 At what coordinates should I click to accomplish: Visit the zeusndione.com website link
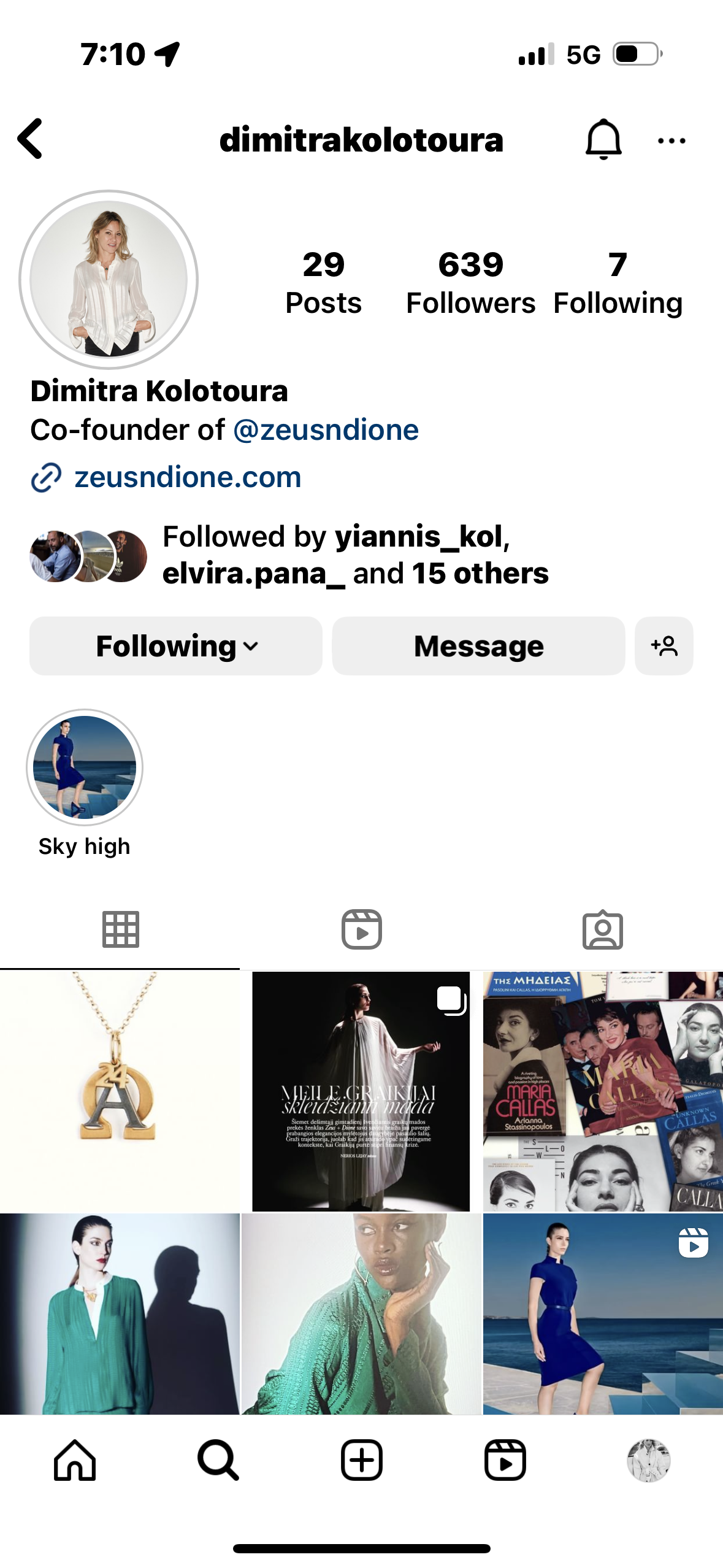point(188,477)
